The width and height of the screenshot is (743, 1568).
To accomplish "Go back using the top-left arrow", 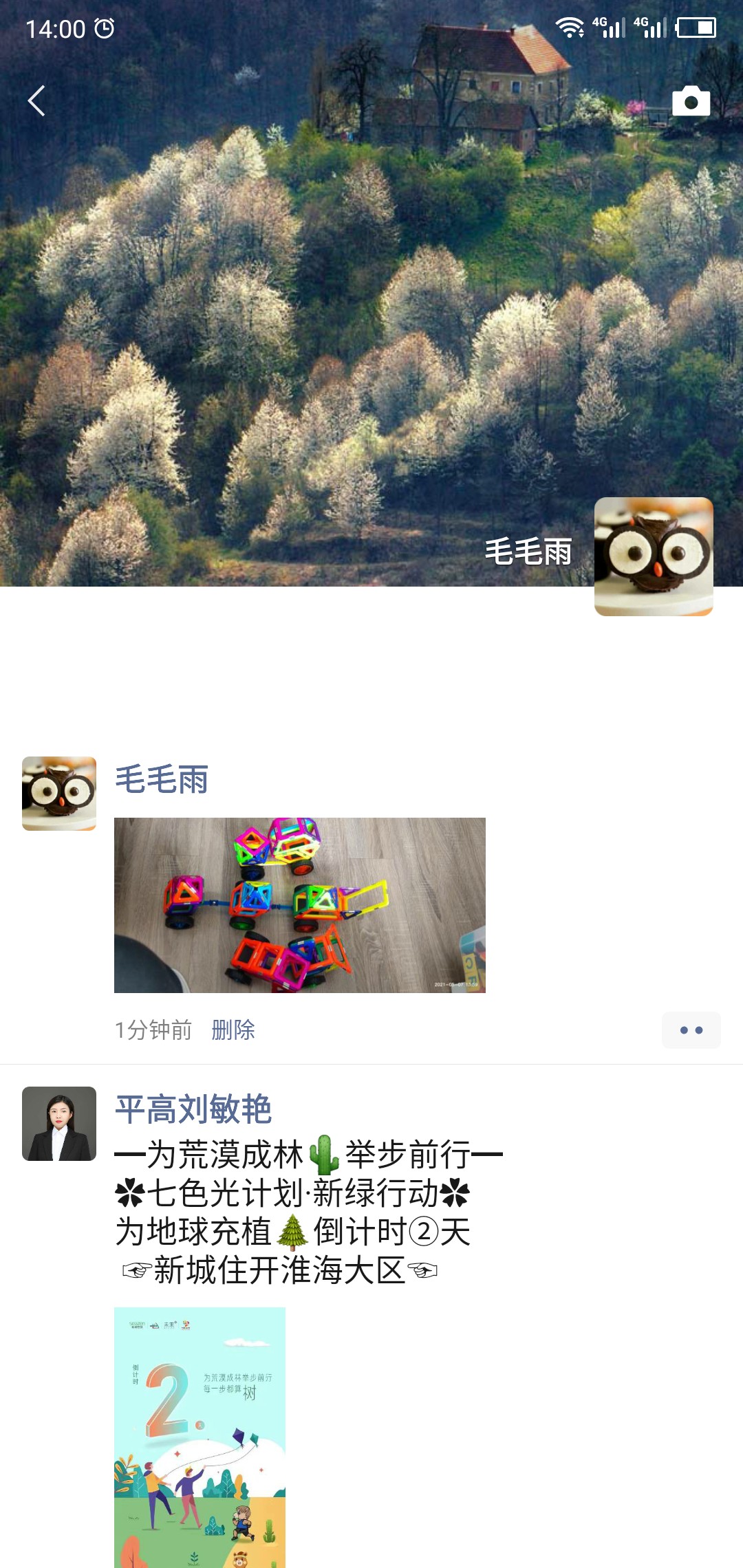I will pyautogui.click(x=36, y=101).
